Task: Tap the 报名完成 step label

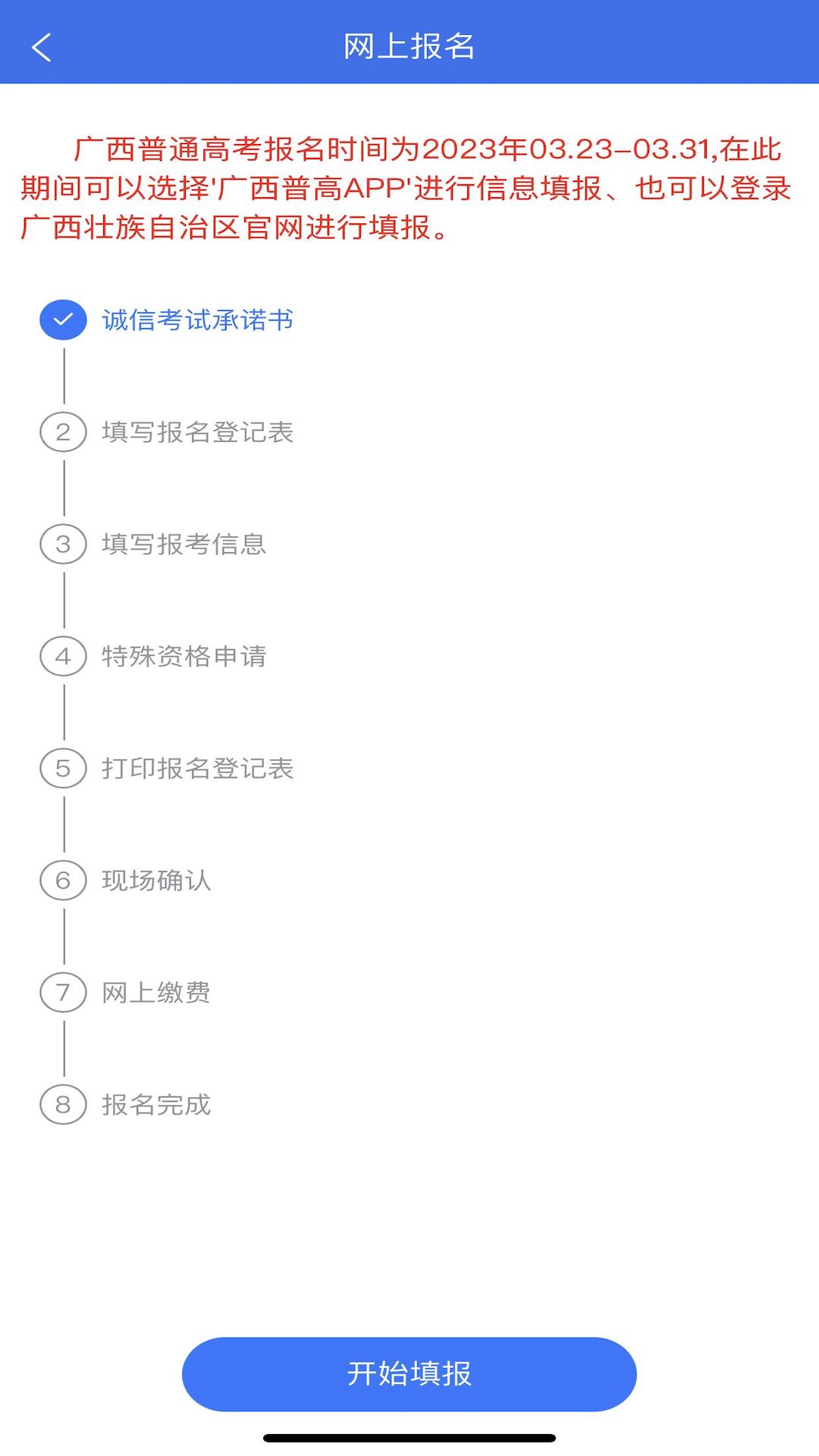Action: coord(156,1103)
